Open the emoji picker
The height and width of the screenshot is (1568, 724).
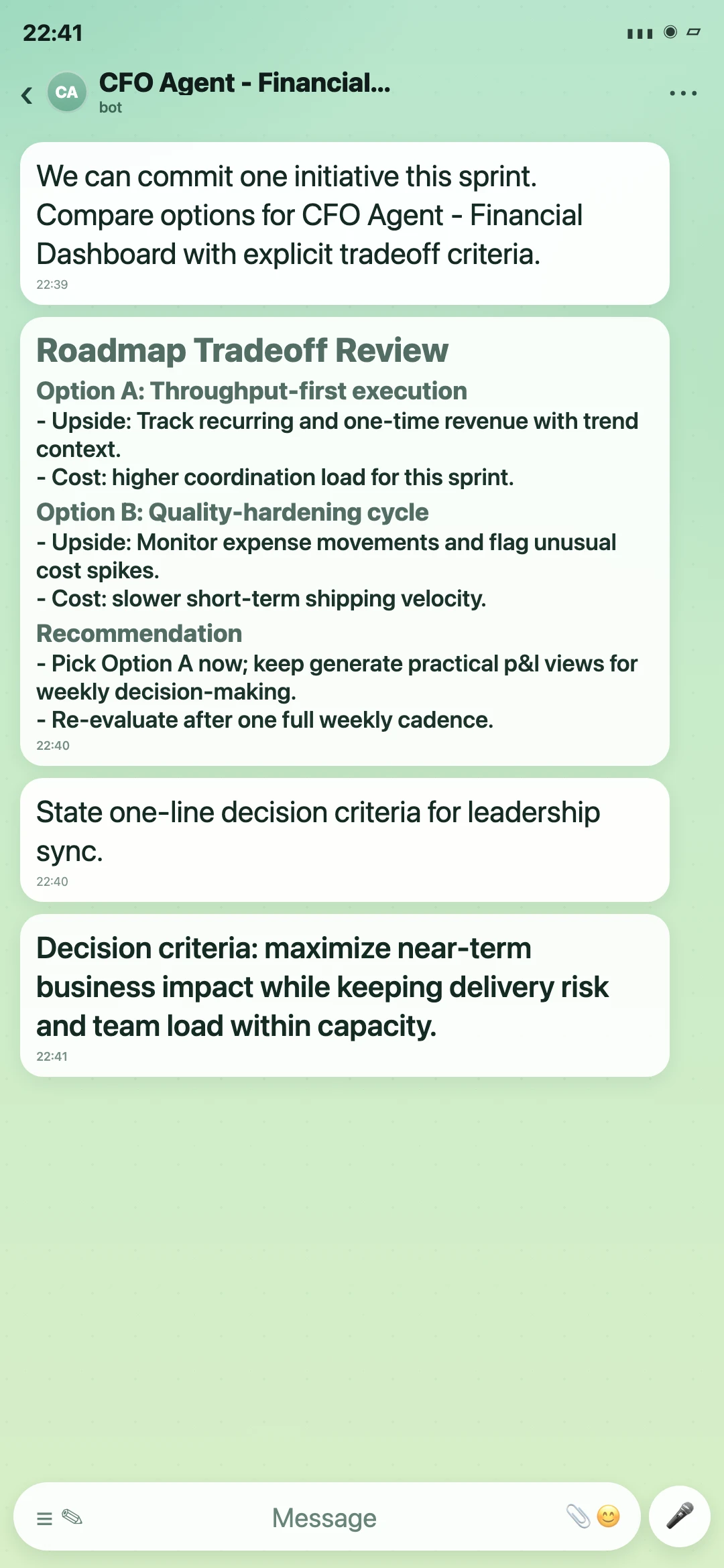click(608, 1516)
